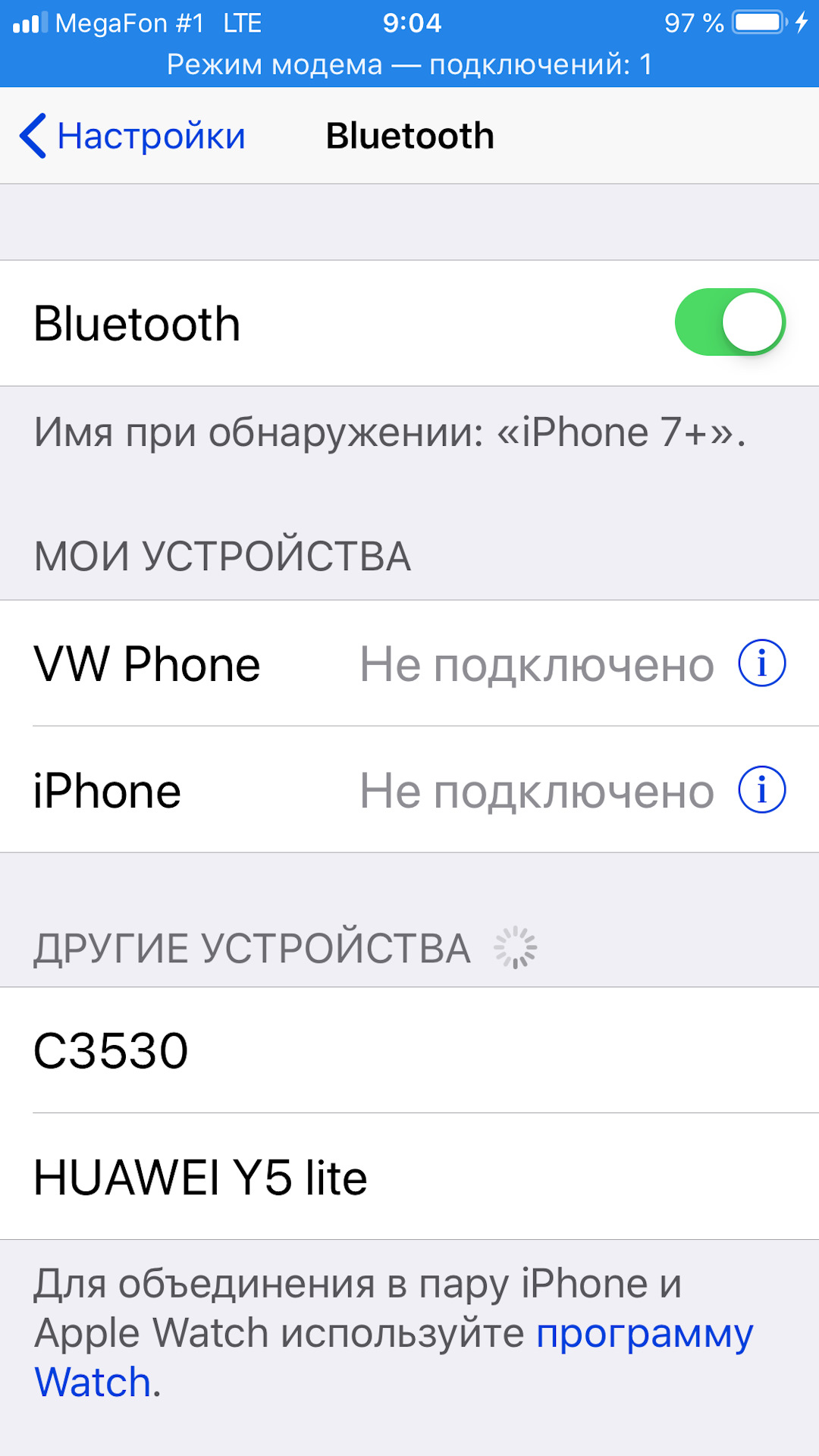Open the программу Watch link
The width and height of the screenshot is (819, 1456).
pyautogui.click(x=645, y=1334)
